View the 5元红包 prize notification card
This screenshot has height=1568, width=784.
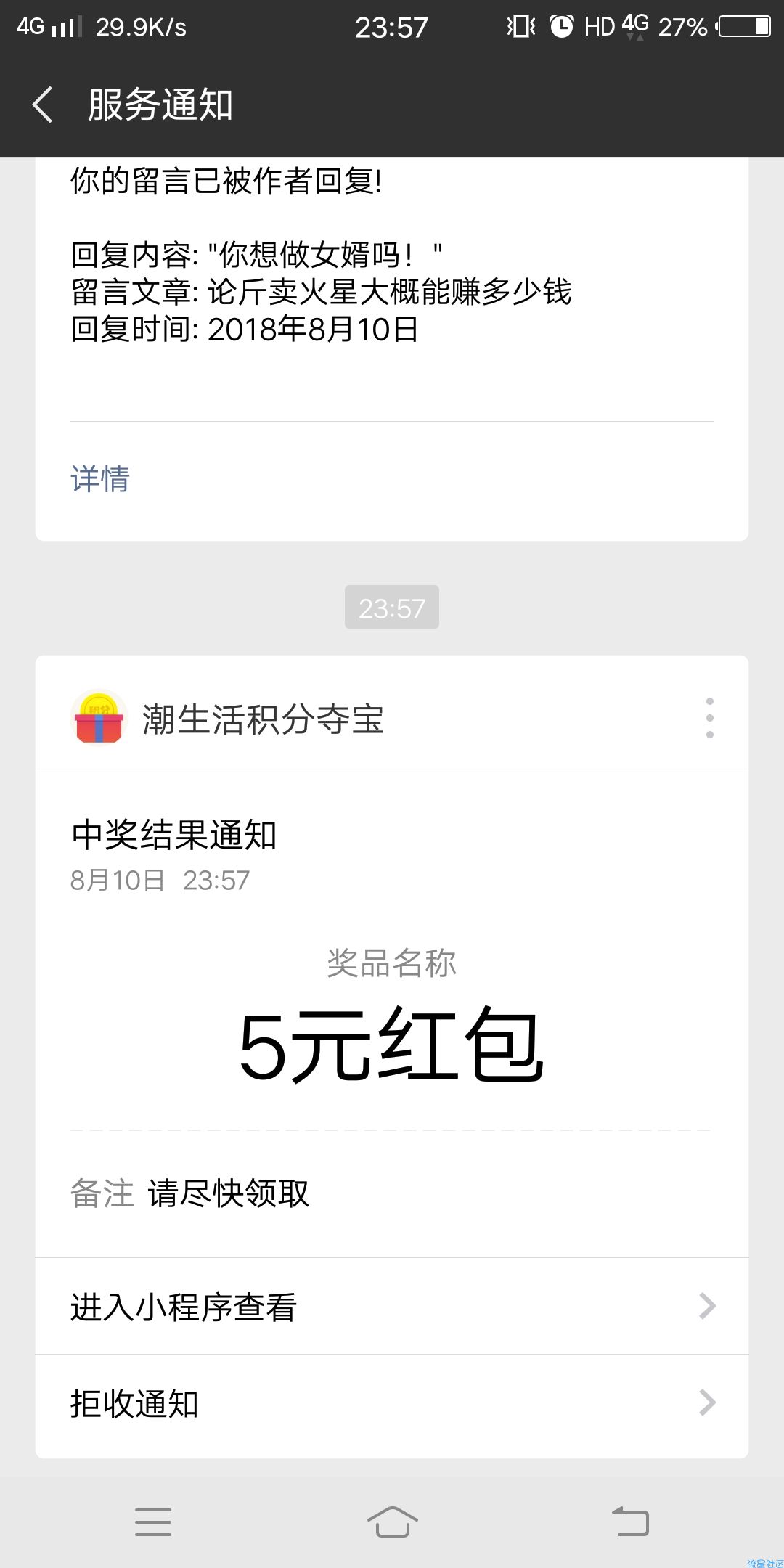[392, 1045]
